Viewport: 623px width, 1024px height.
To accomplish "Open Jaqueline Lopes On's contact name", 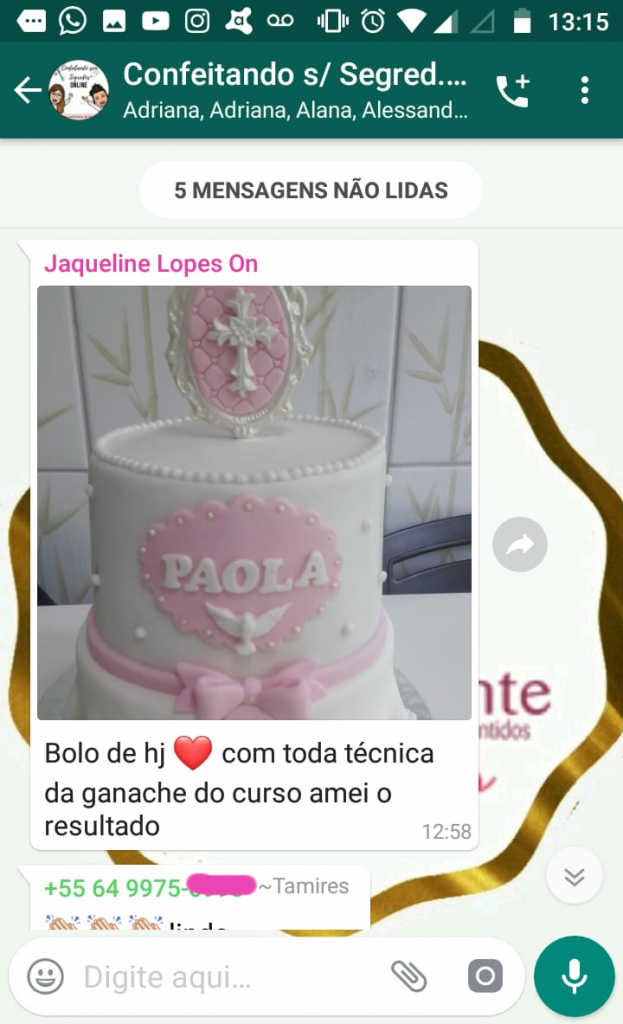I will (x=151, y=264).
